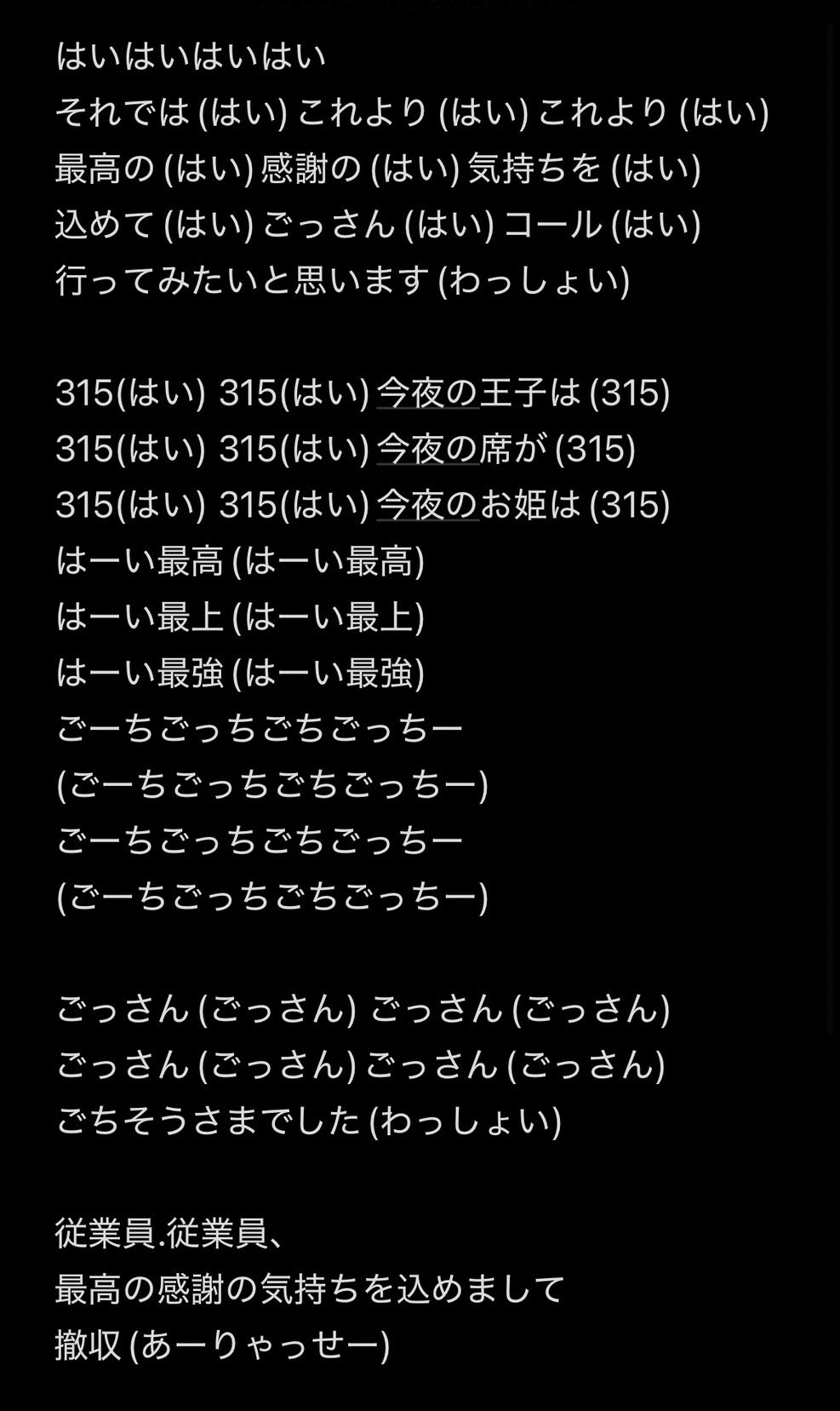This screenshot has height=1411, width=840.
Task: Tap underlined 今夜の before お姫は
Action: point(428,505)
